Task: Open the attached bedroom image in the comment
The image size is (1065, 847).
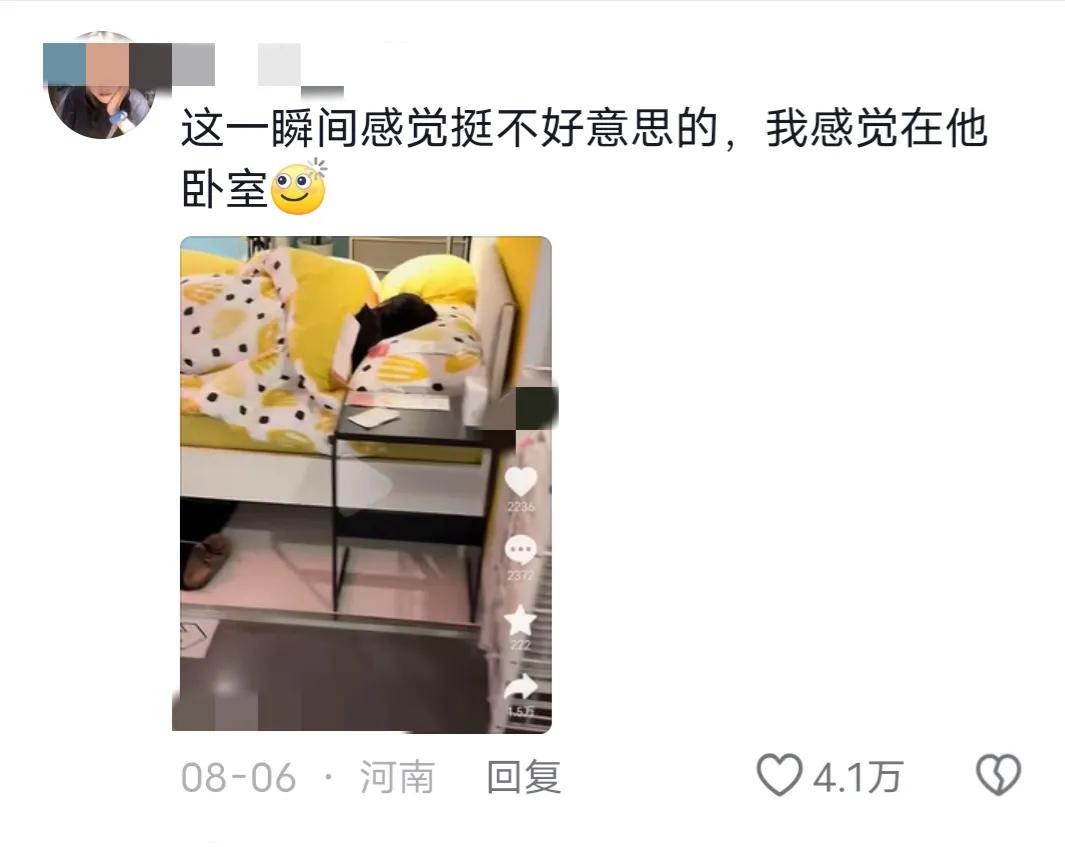Action: (365, 484)
